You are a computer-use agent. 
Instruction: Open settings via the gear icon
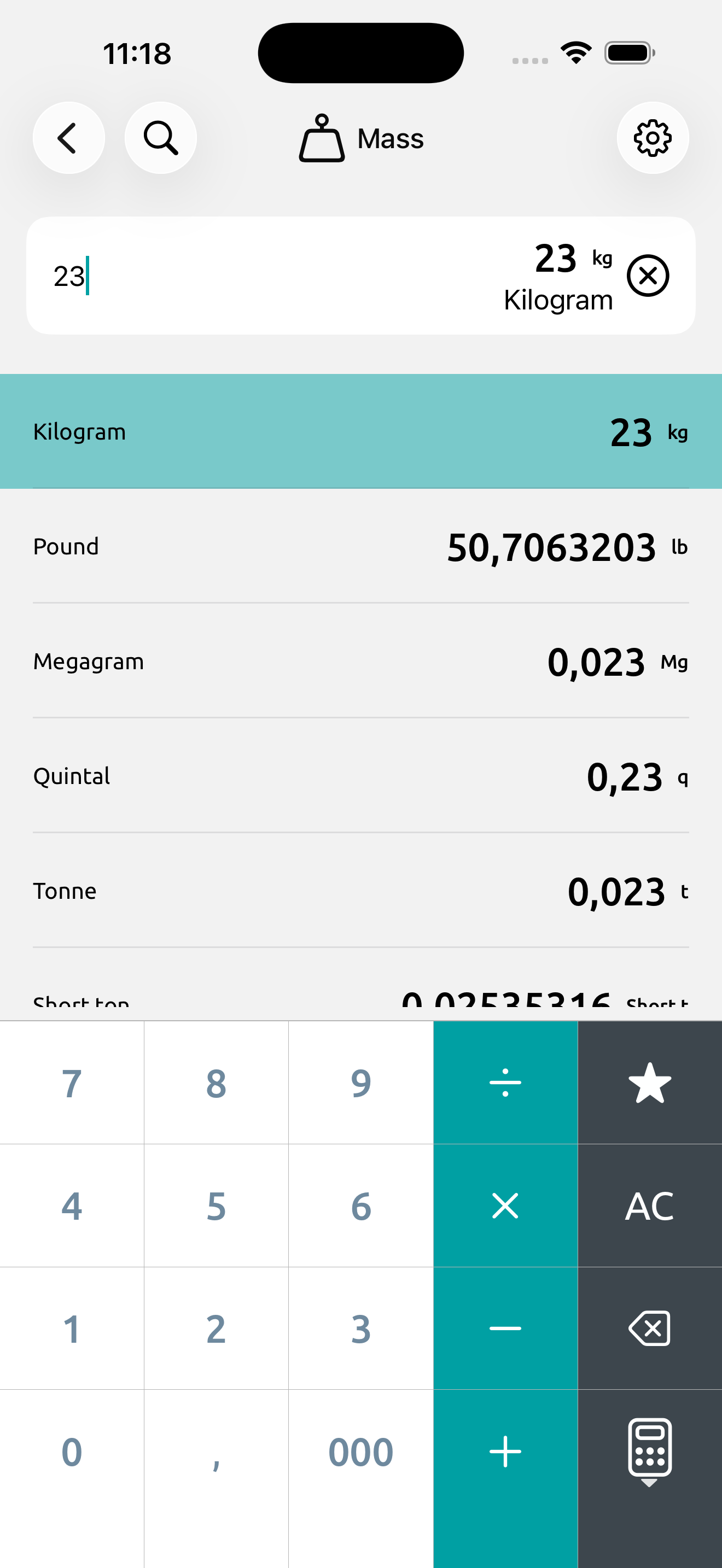point(653,138)
